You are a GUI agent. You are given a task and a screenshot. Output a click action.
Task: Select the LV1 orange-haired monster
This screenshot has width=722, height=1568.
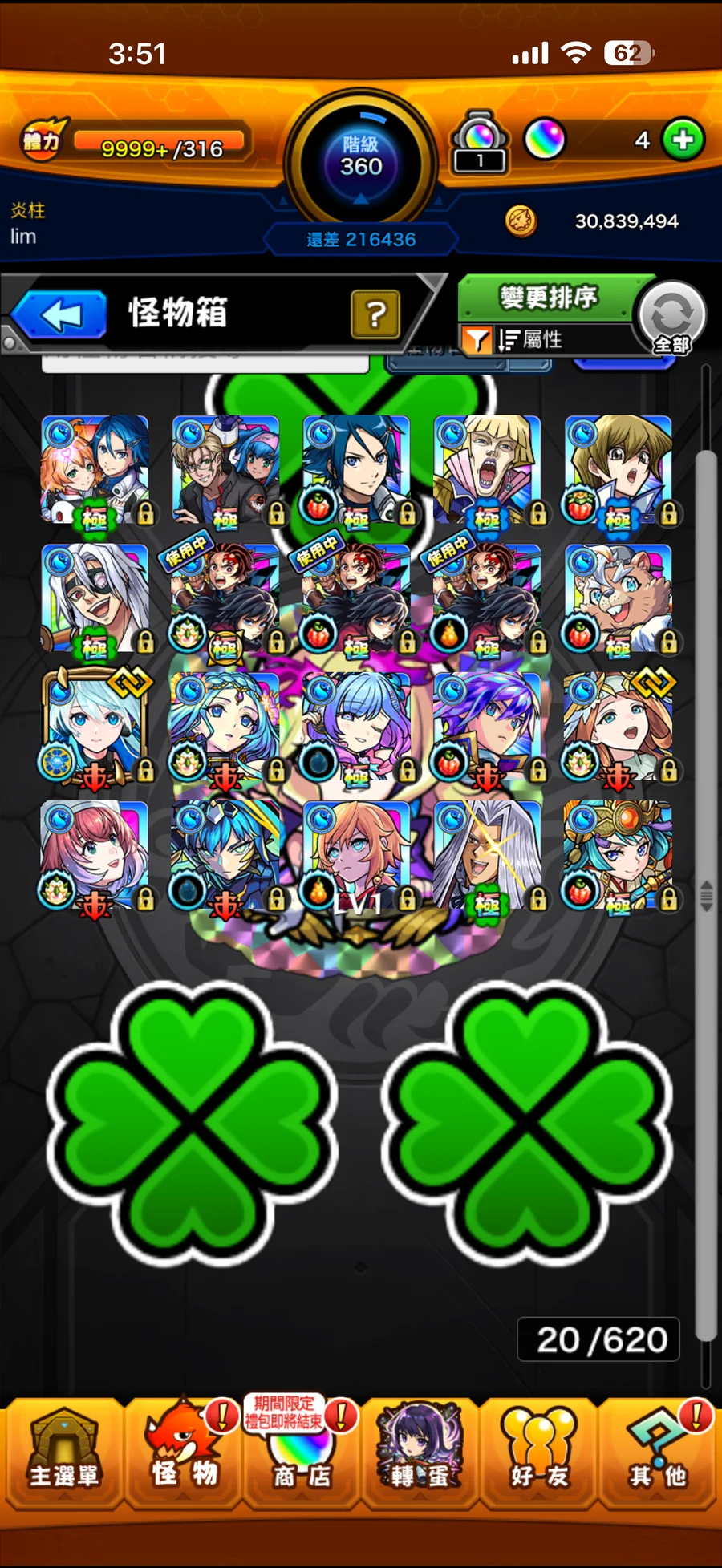tap(356, 856)
